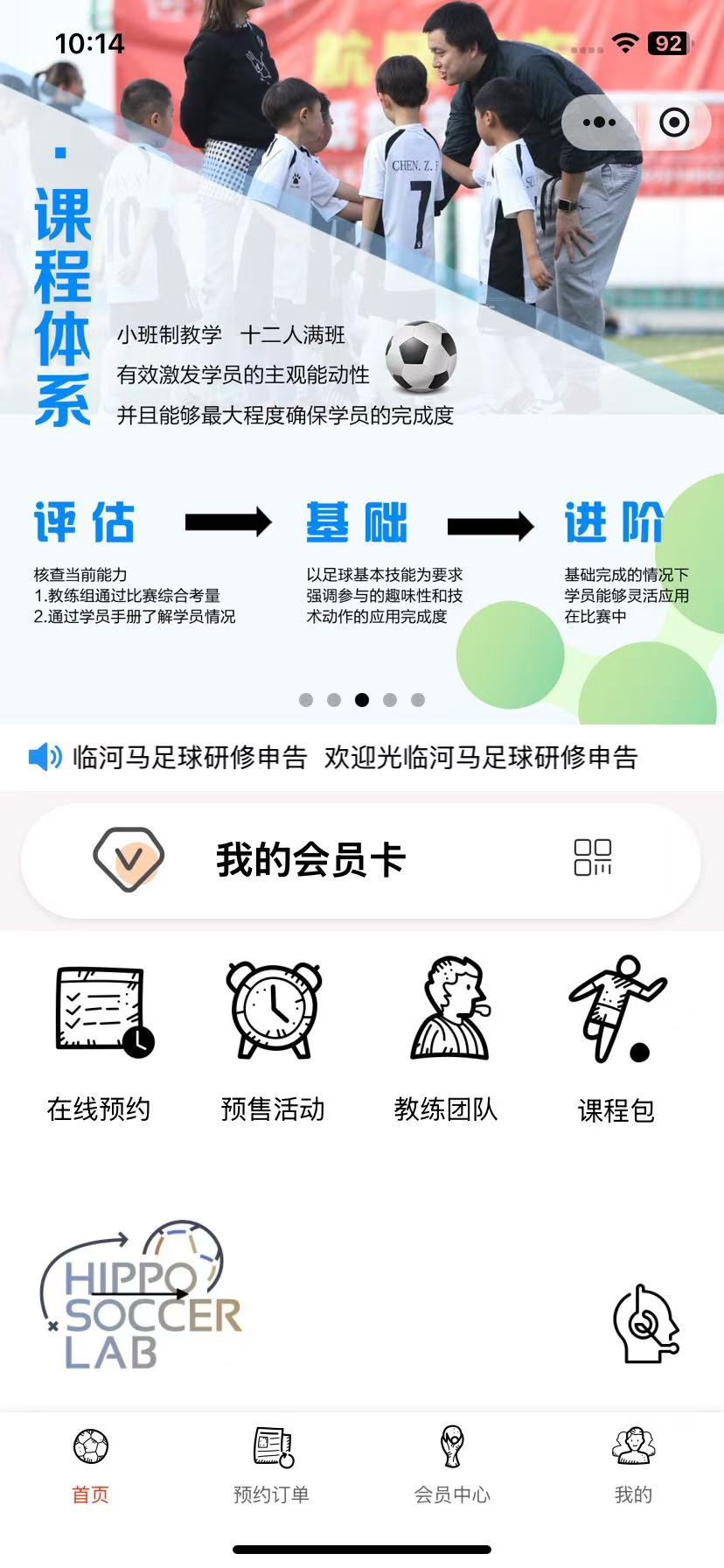This screenshot has height=1568, width=724.
Task: Jump to the first banner page dot
Action: 306,700
